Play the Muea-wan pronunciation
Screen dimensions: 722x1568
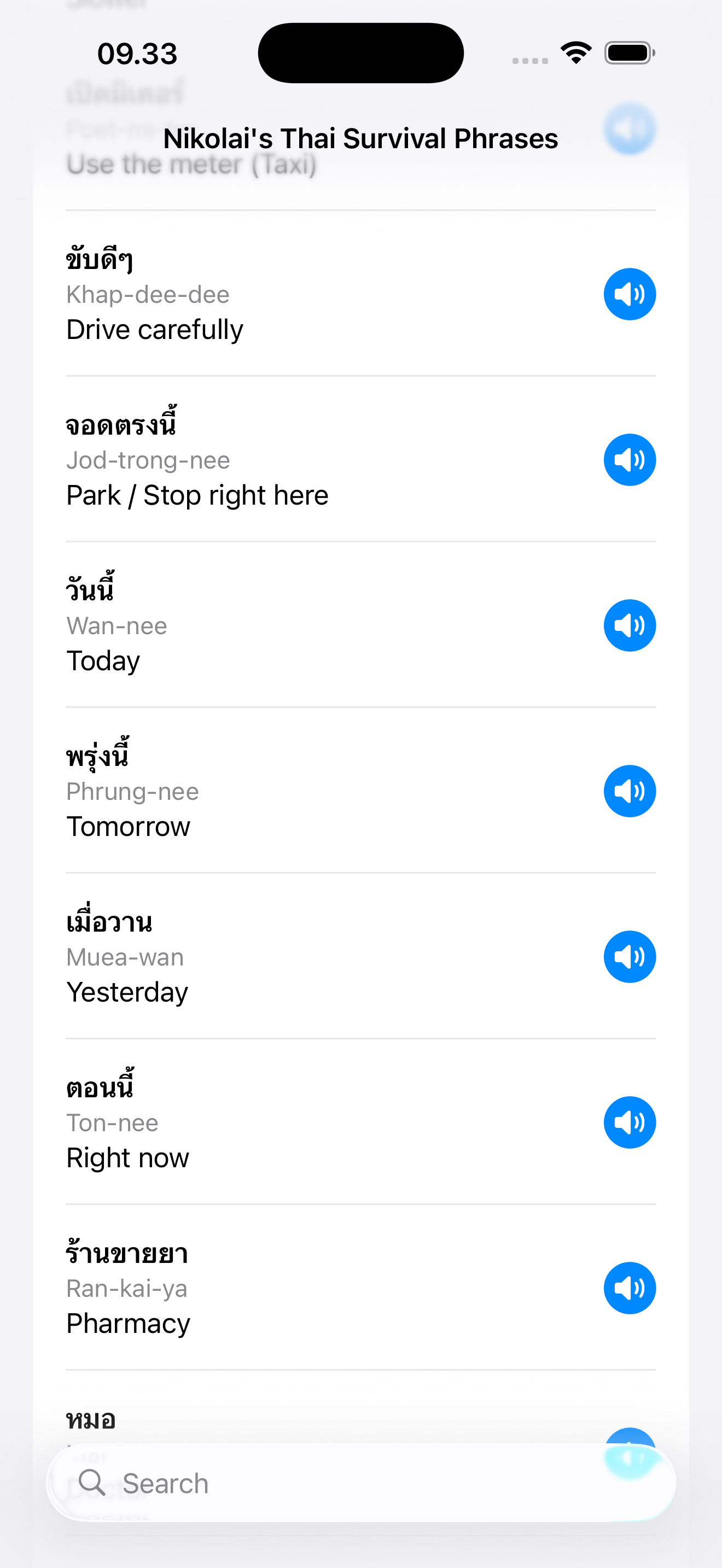point(630,956)
